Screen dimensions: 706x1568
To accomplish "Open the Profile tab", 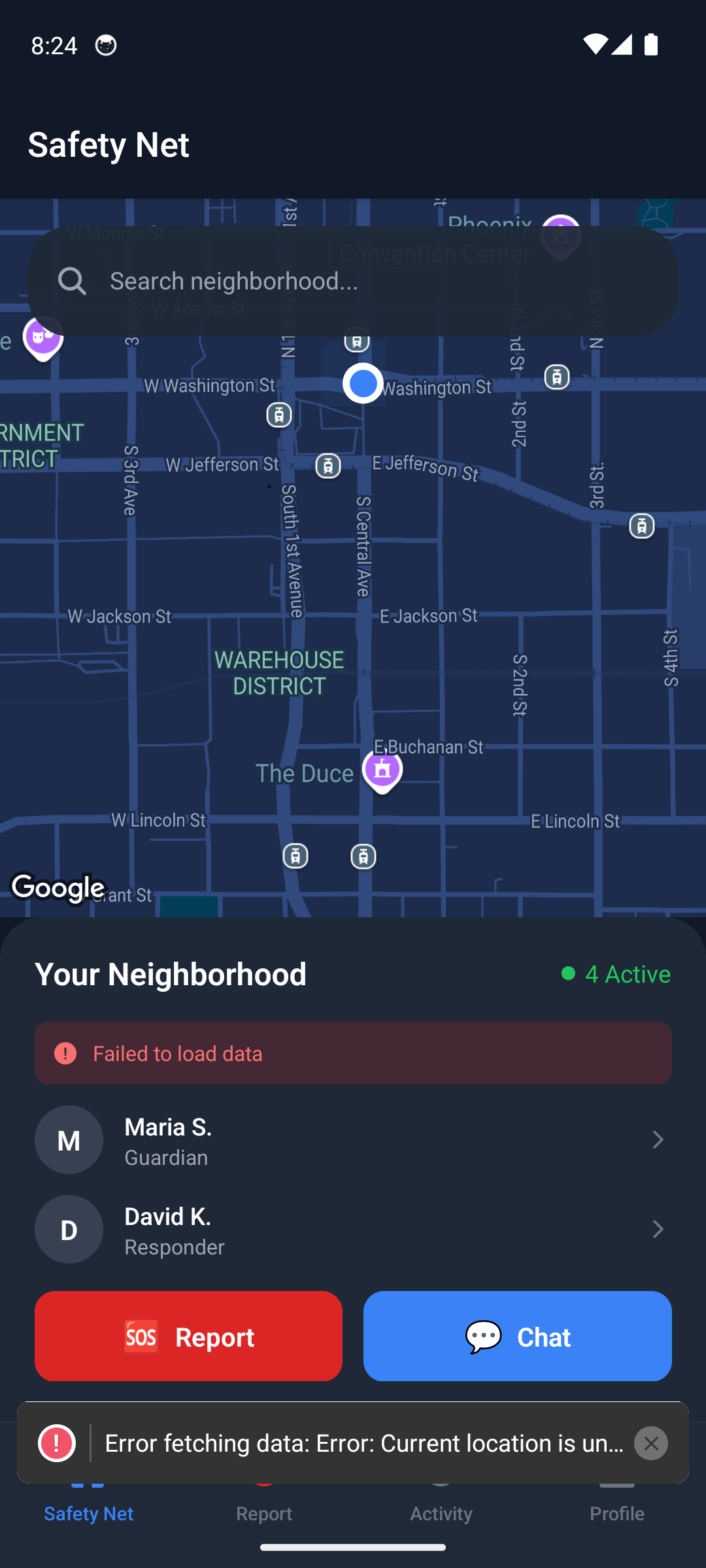I will tap(616, 1513).
